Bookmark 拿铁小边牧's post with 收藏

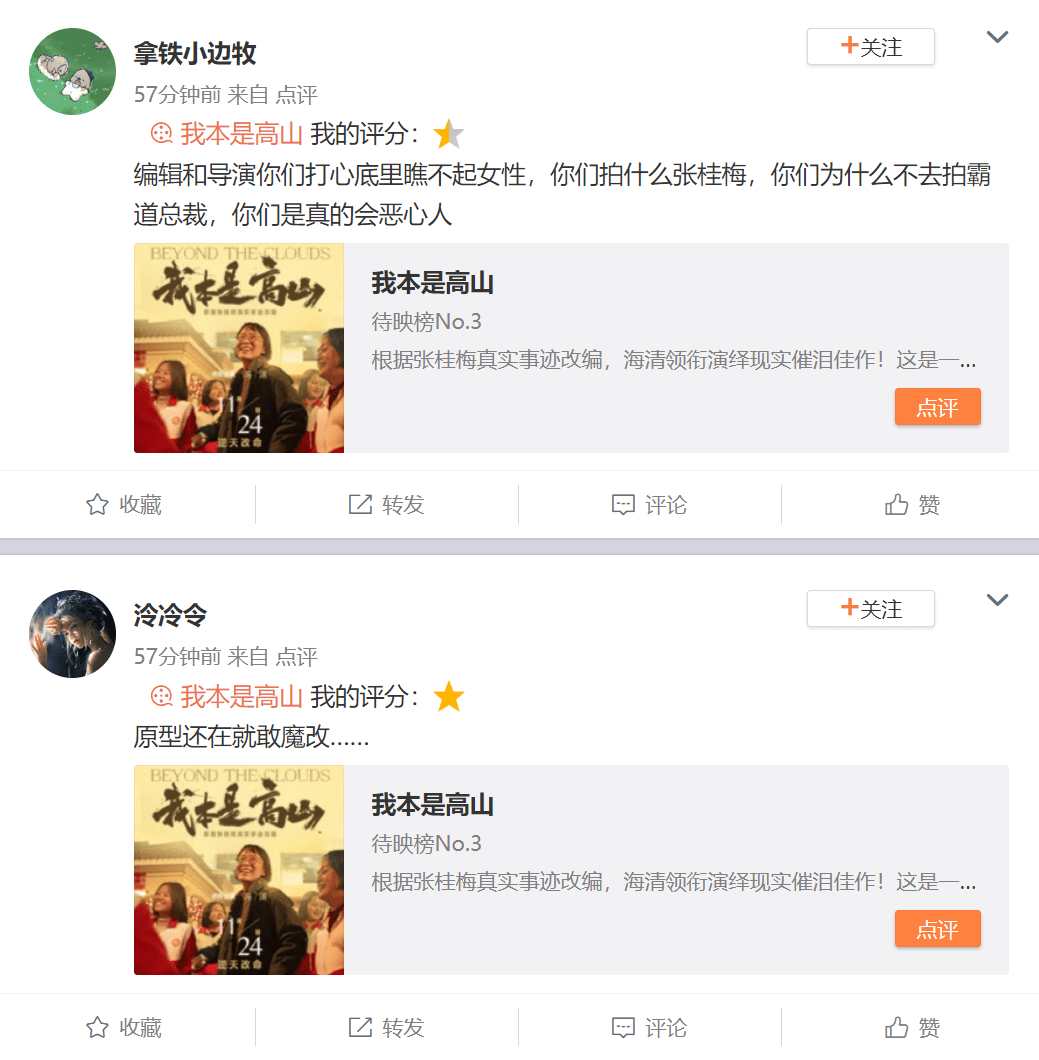point(125,505)
